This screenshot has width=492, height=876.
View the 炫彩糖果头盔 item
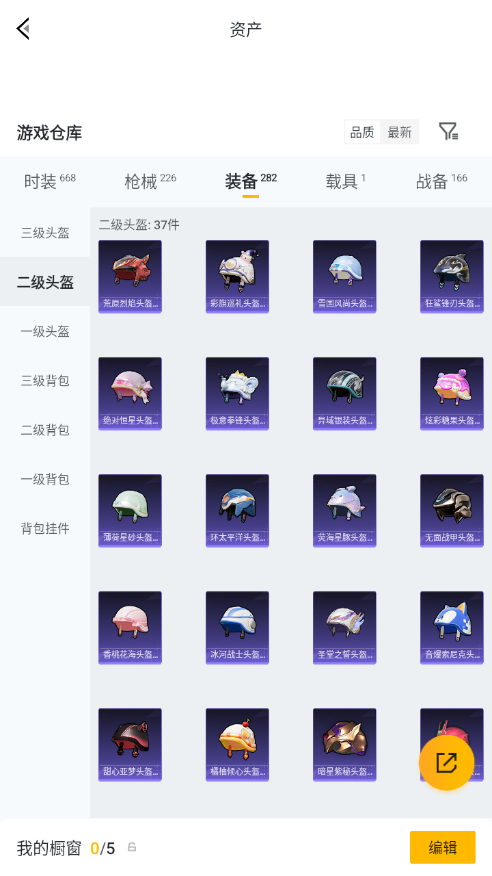coord(452,393)
